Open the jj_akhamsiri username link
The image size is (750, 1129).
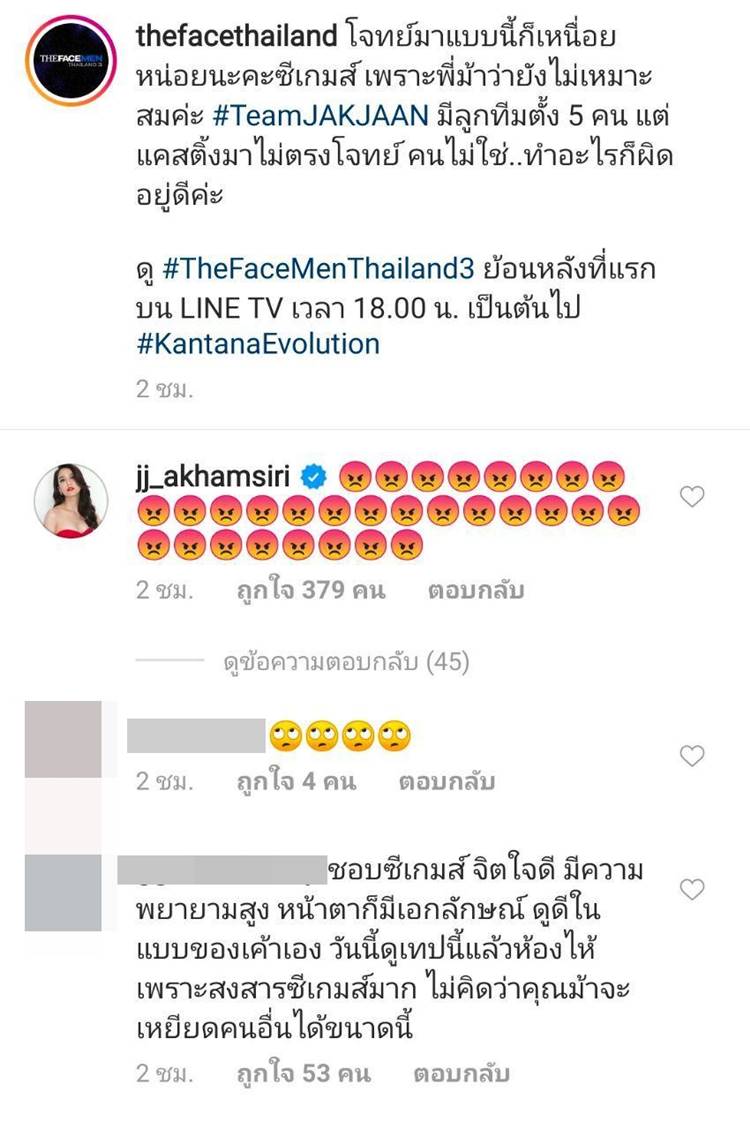click(x=214, y=477)
